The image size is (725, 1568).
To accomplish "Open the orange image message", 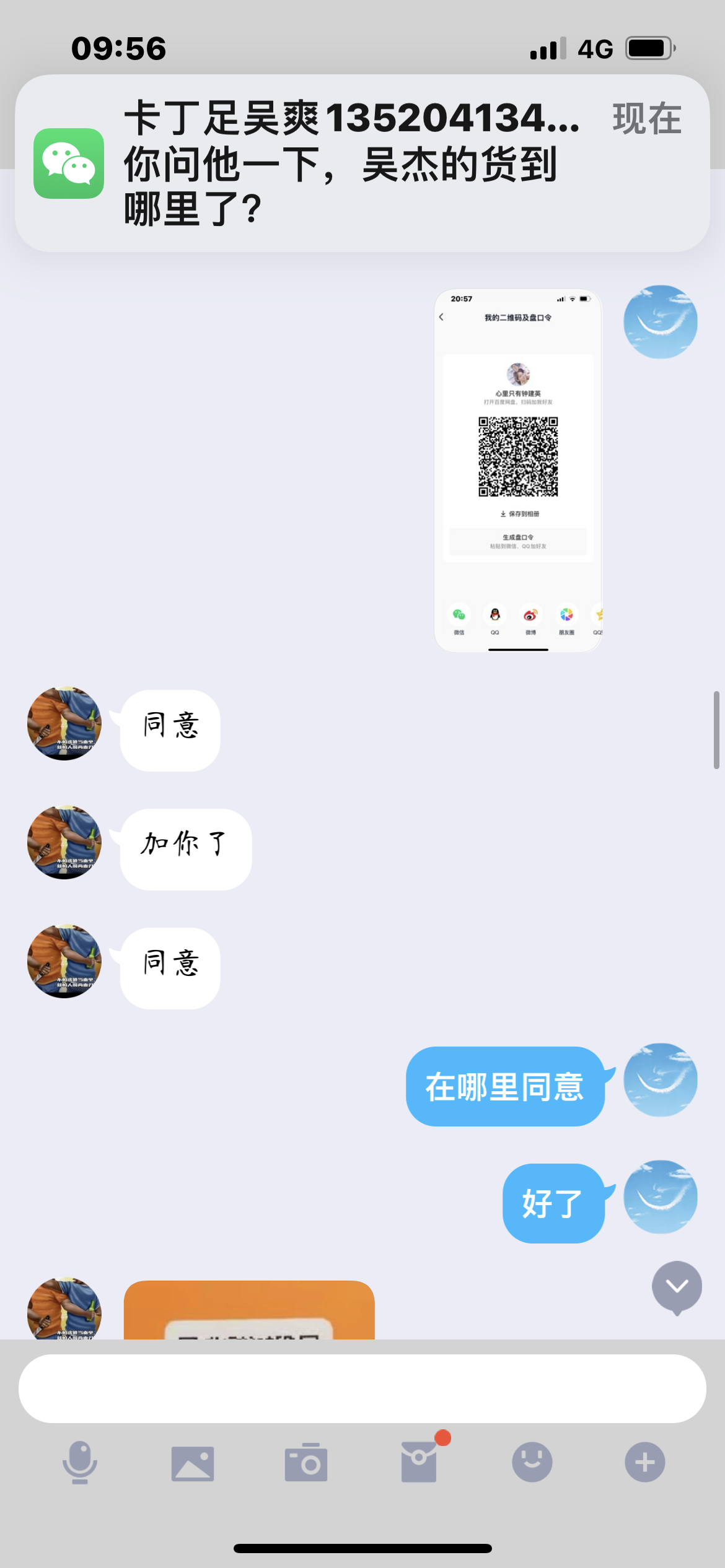I will pyautogui.click(x=249, y=1310).
